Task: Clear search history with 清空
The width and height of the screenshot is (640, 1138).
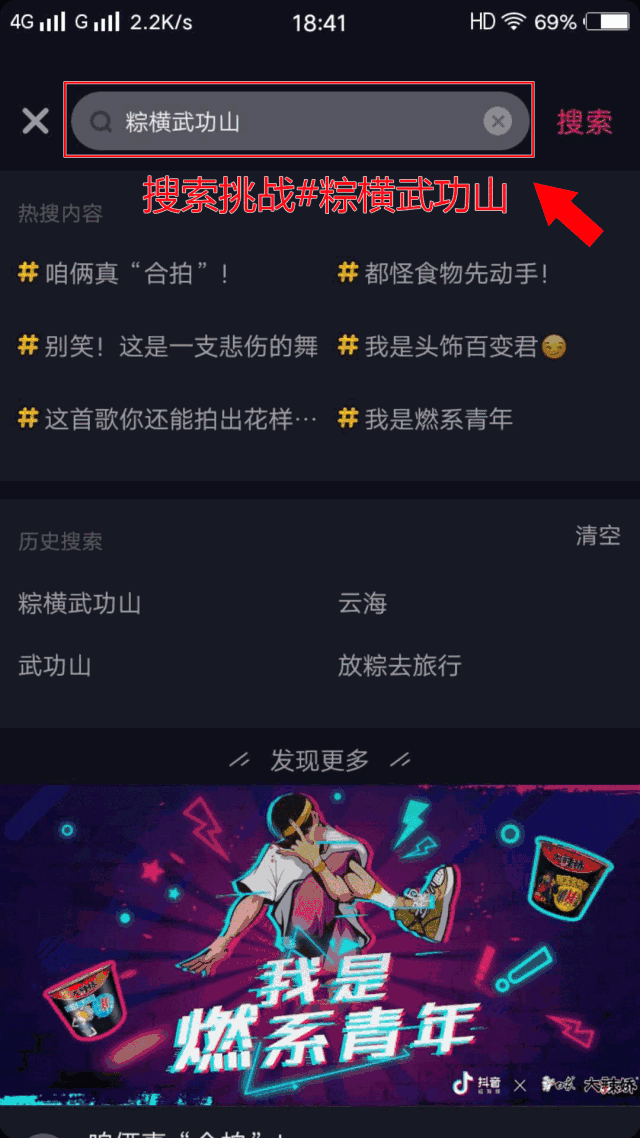Action: (x=597, y=536)
